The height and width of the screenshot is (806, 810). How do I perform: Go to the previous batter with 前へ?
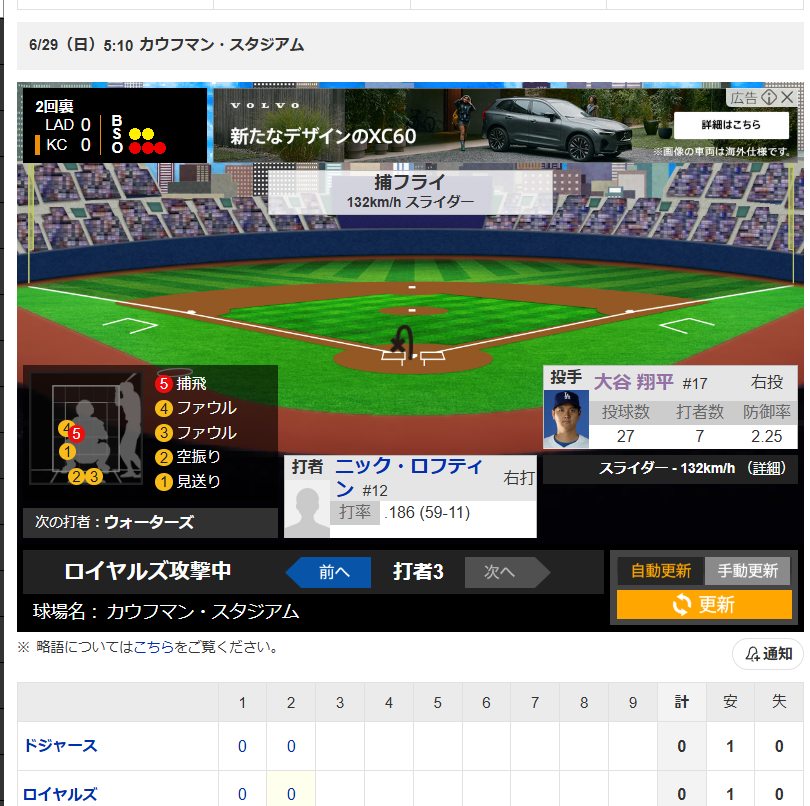(x=334, y=572)
